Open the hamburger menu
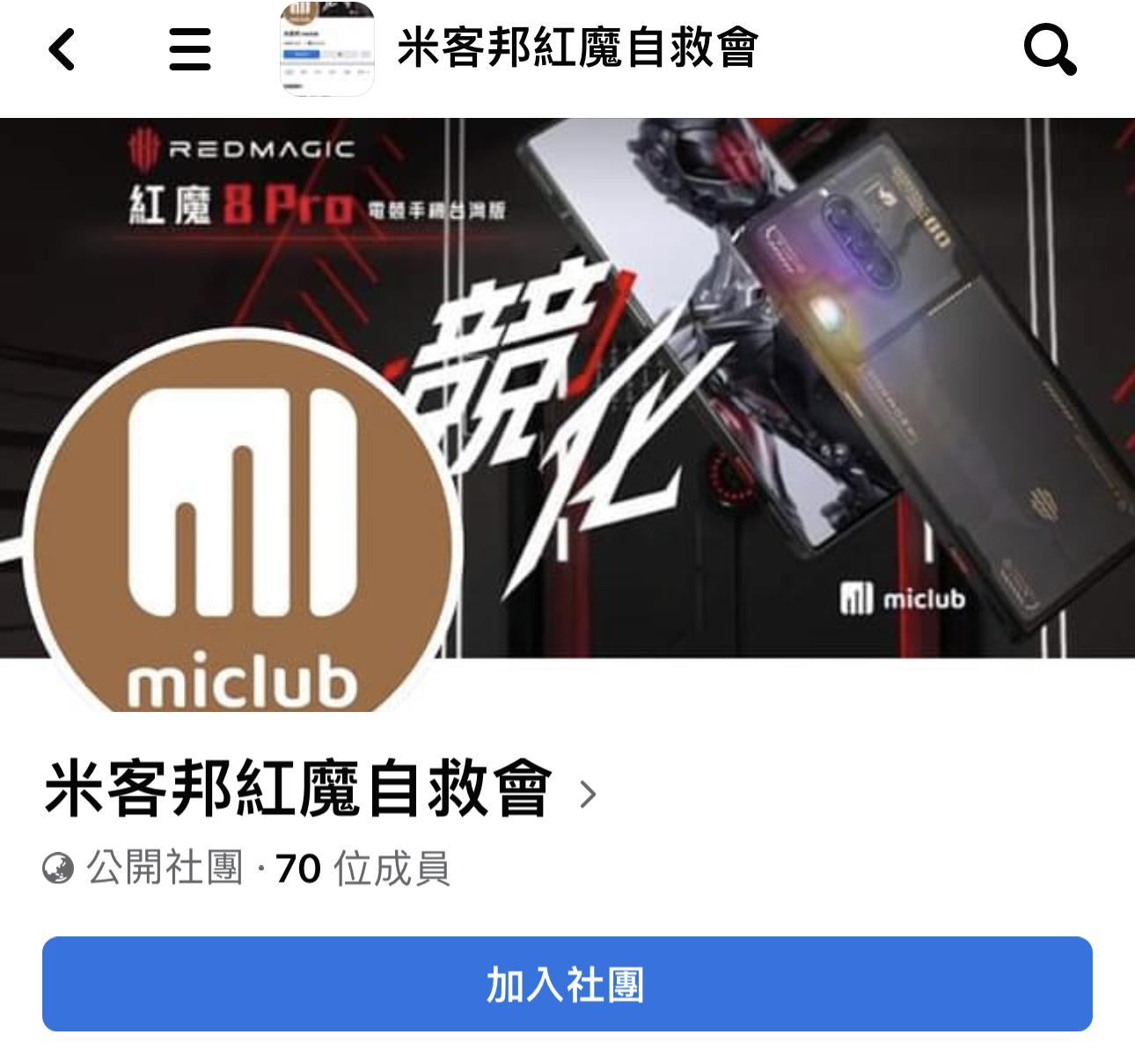The height and width of the screenshot is (1064, 1135). (x=189, y=48)
